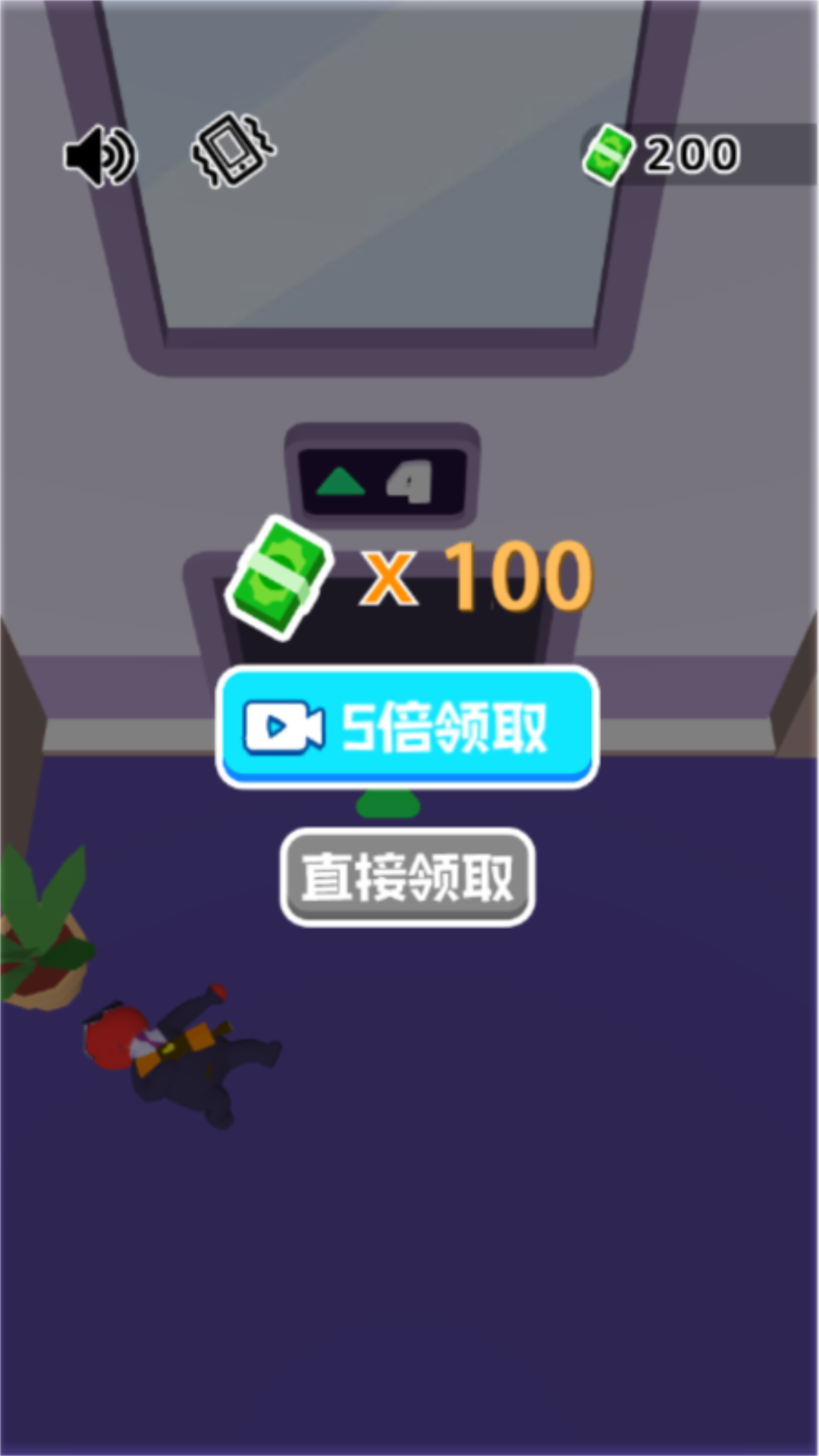Image resolution: width=819 pixels, height=1456 pixels.
Task: Toggle the phone vibration icon
Action: pos(233,150)
